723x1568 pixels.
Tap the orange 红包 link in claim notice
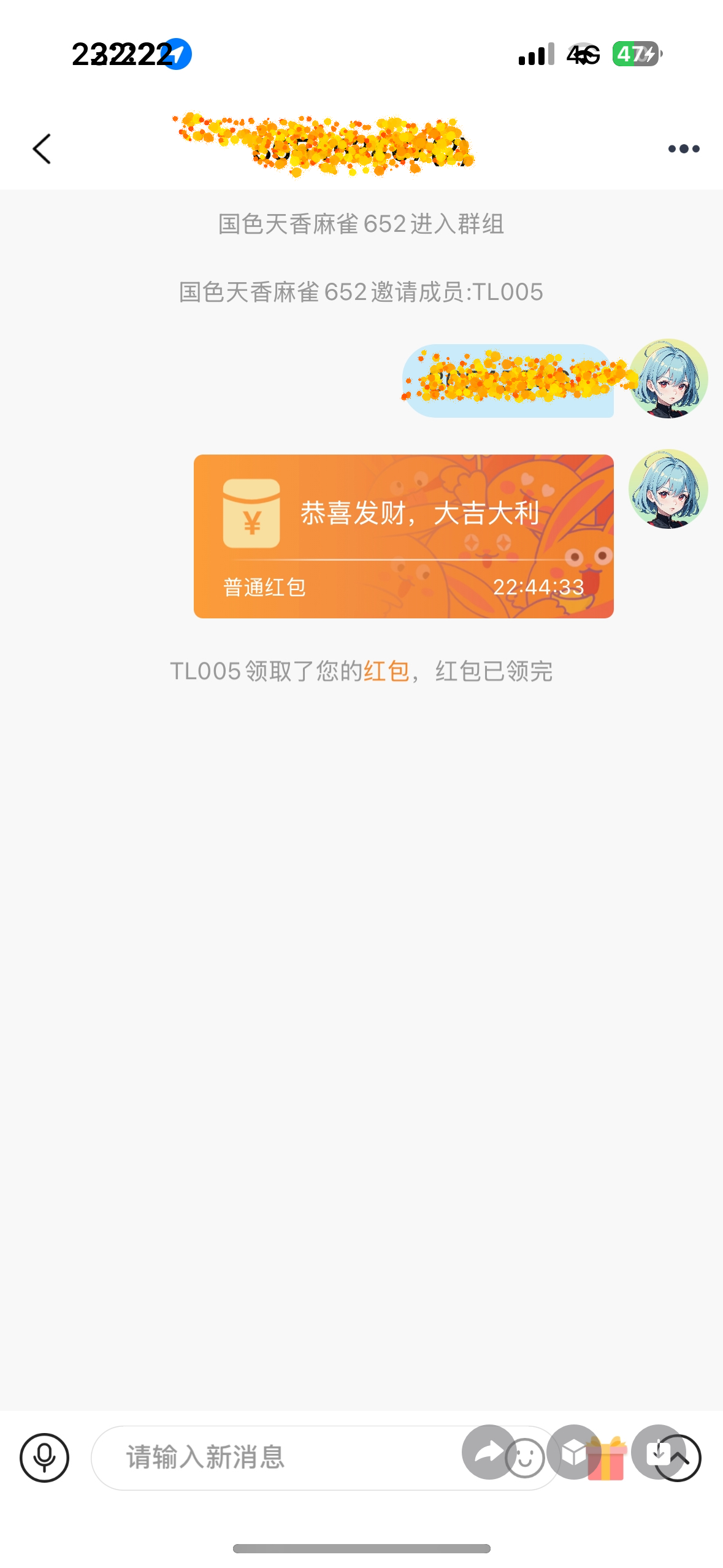(x=386, y=671)
